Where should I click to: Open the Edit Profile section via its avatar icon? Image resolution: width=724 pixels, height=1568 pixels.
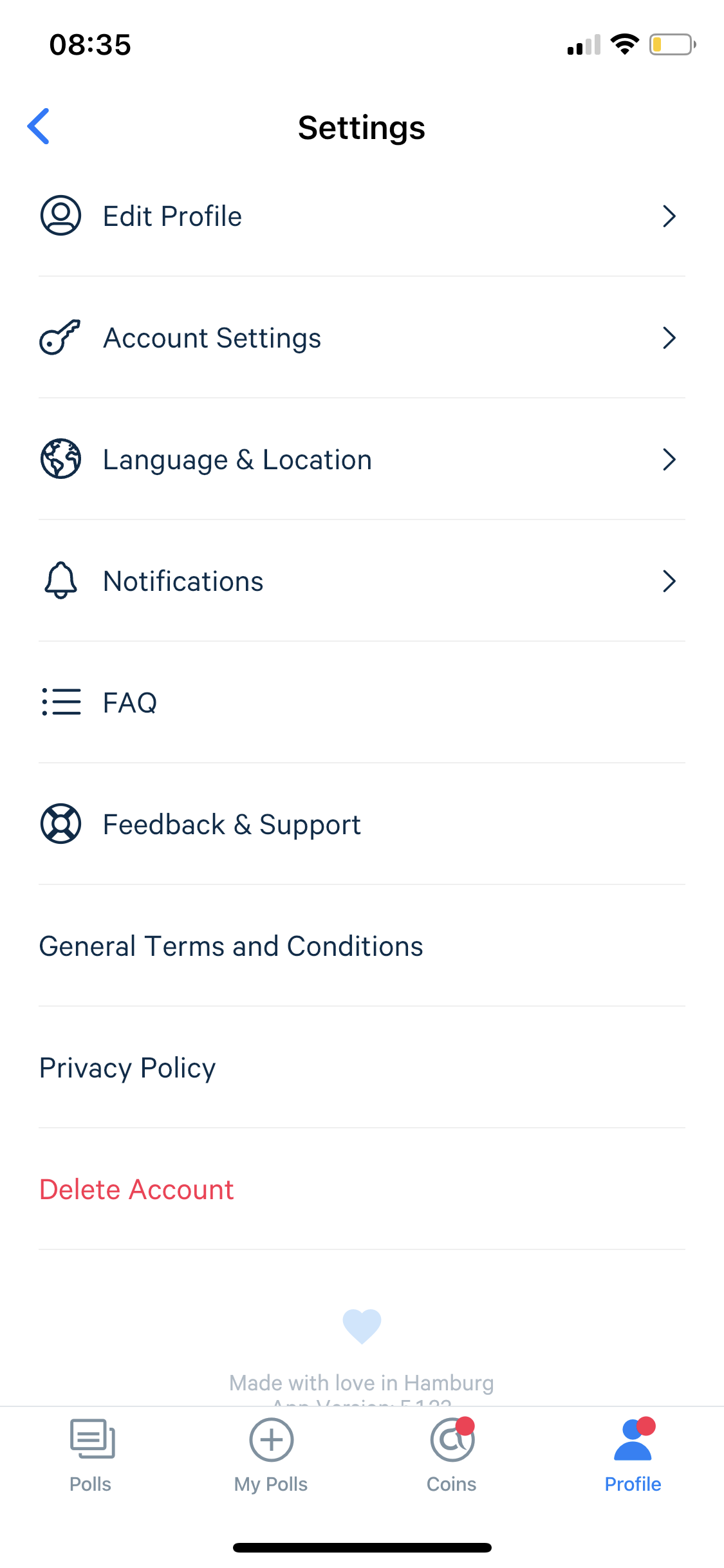click(60, 216)
